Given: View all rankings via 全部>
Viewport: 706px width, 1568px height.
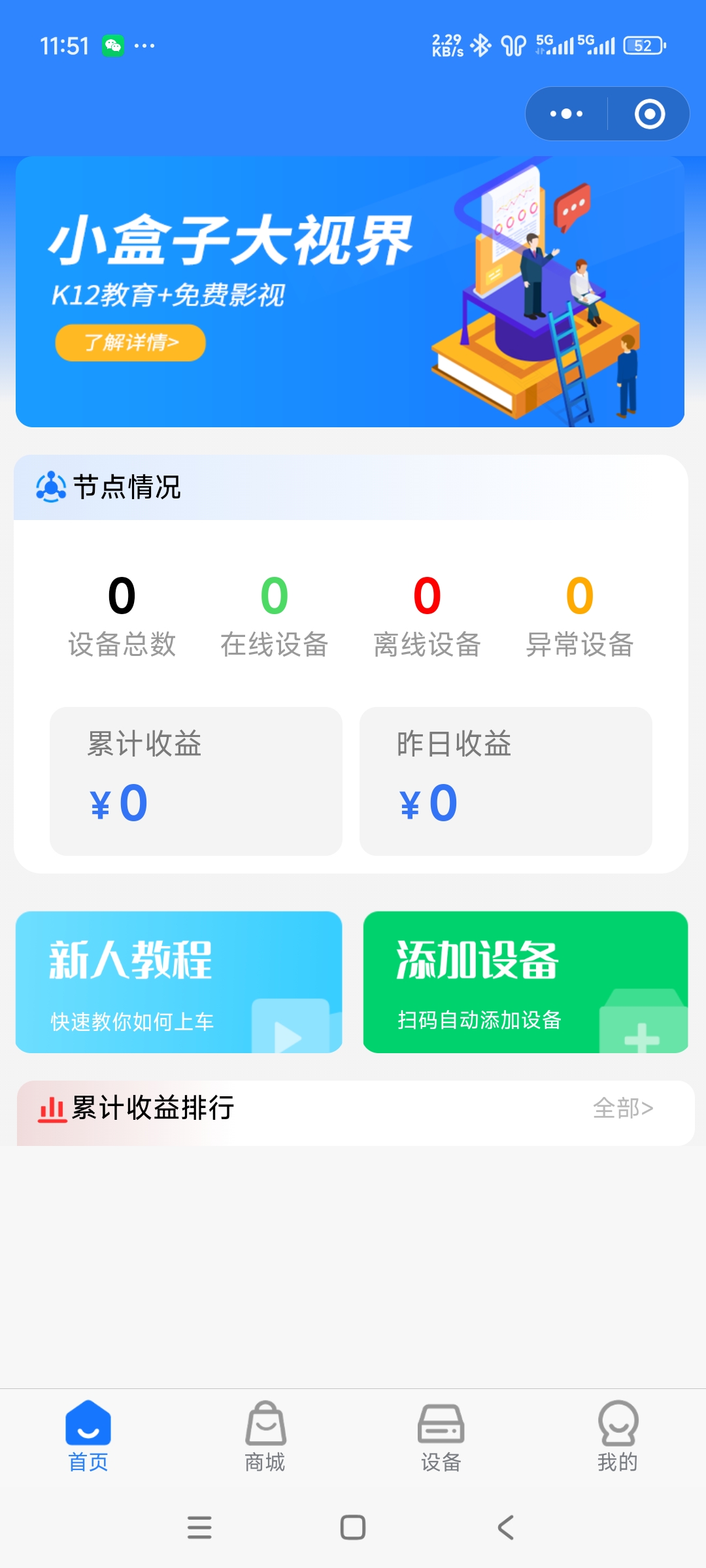Looking at the screenshot, I should (622, 1108).
